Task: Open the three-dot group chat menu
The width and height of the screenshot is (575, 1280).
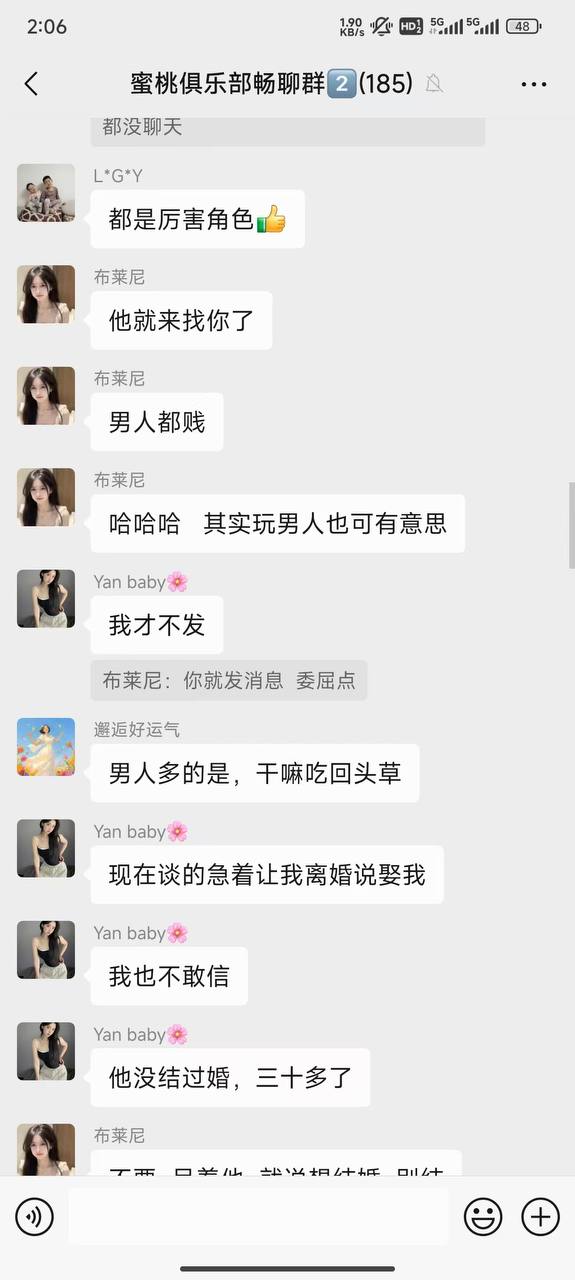Action: [534, 84]
